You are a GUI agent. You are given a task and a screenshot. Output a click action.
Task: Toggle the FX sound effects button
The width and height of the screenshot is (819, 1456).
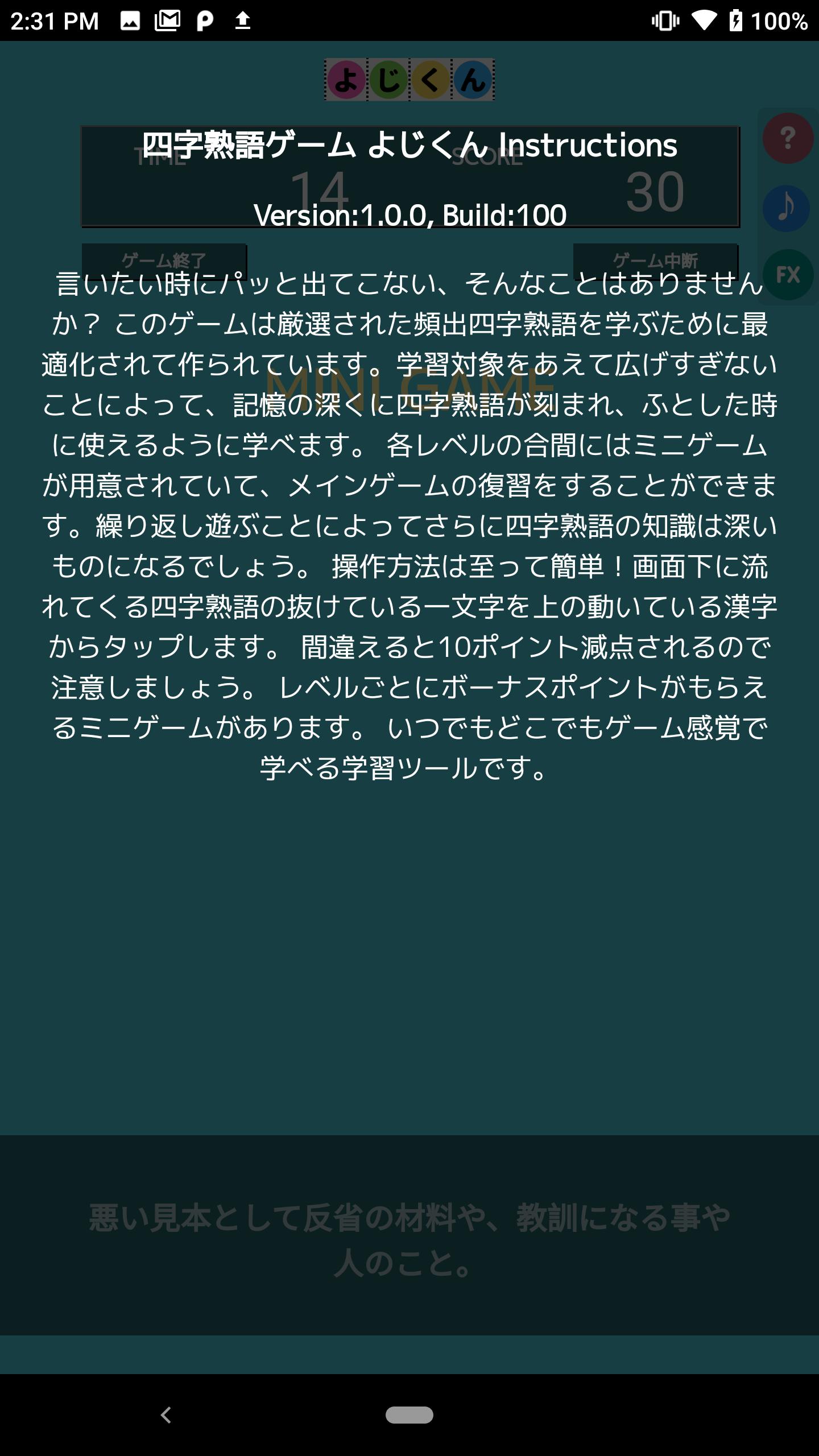coord(788,275)
